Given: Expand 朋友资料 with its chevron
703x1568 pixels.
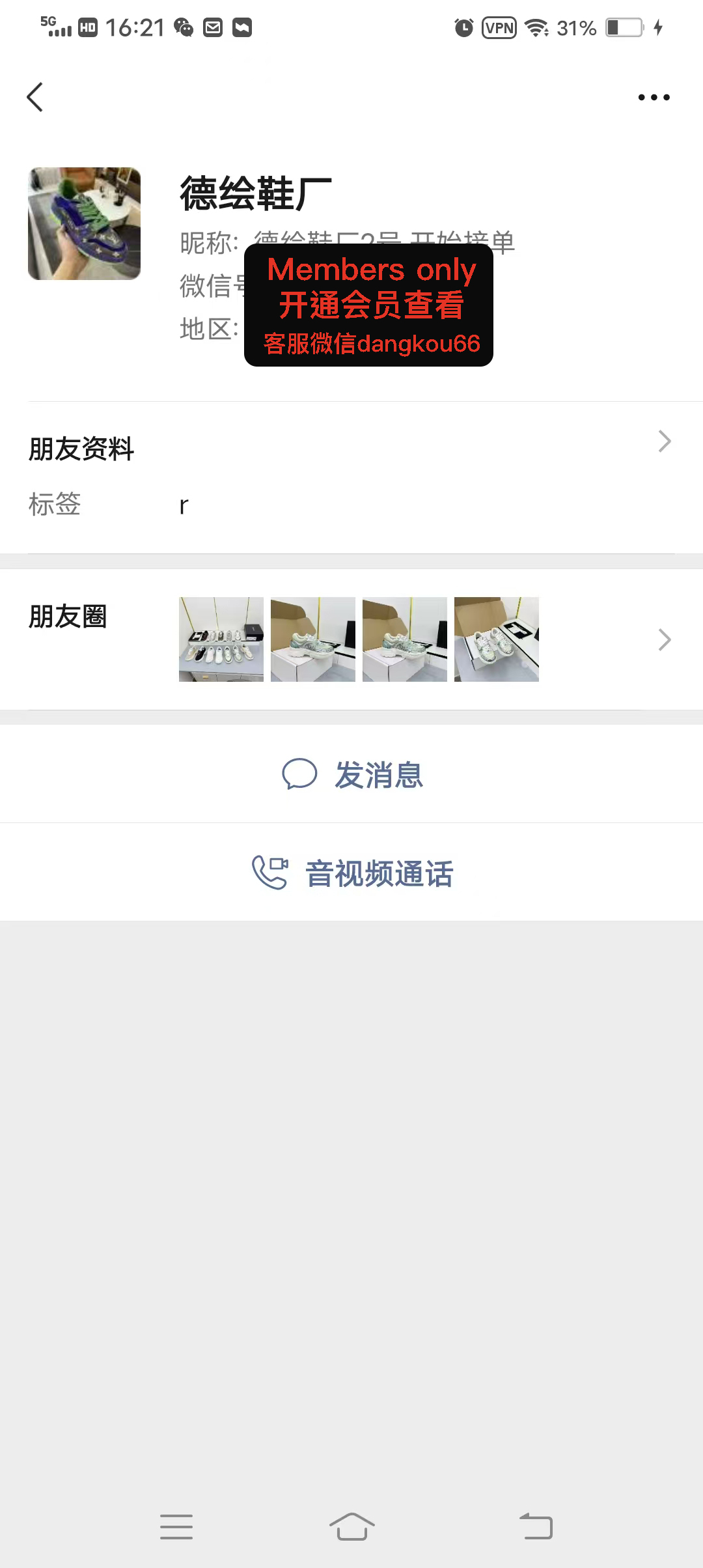Looking at the screenshot, I should (x=664, y=441).
